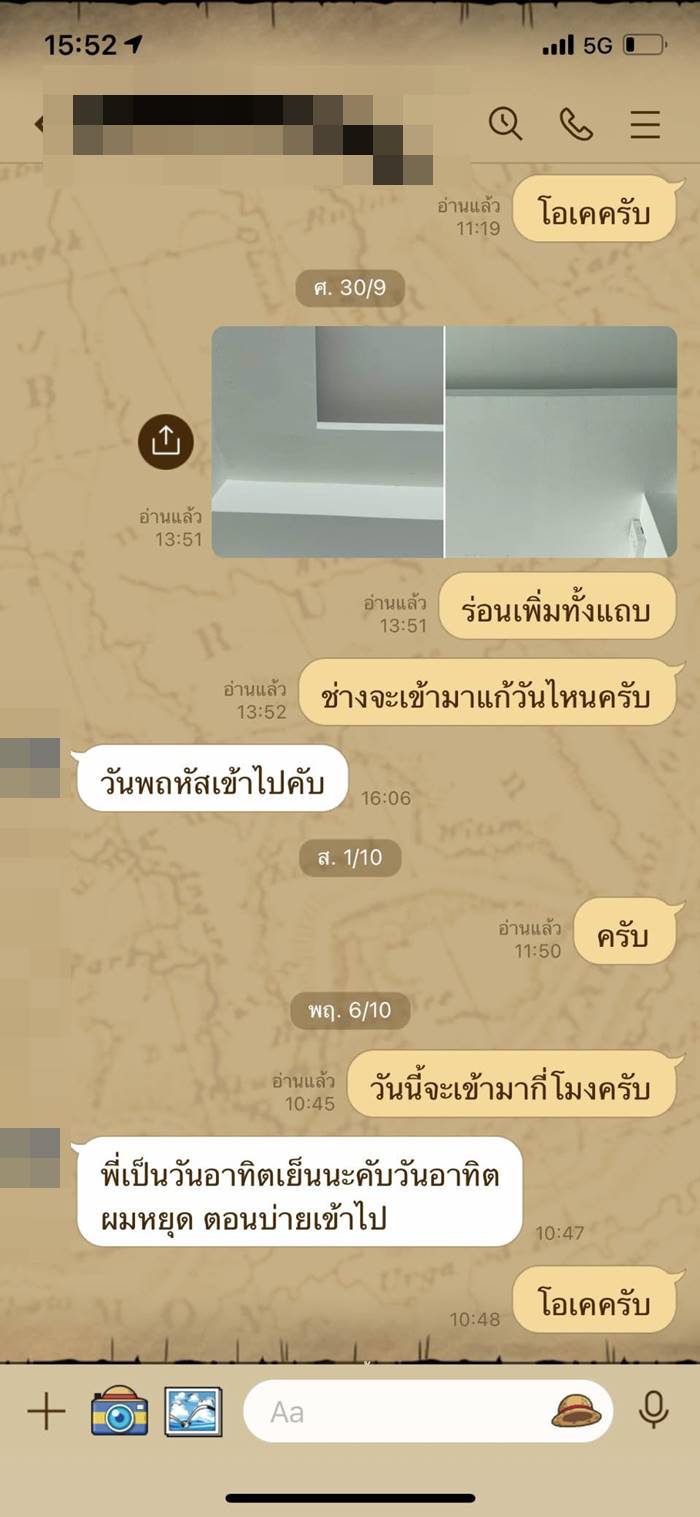Open the sticker and emoji picker
Image resolution: width=700 pixels, height=1517 pixels.
tap(576, 1411)
